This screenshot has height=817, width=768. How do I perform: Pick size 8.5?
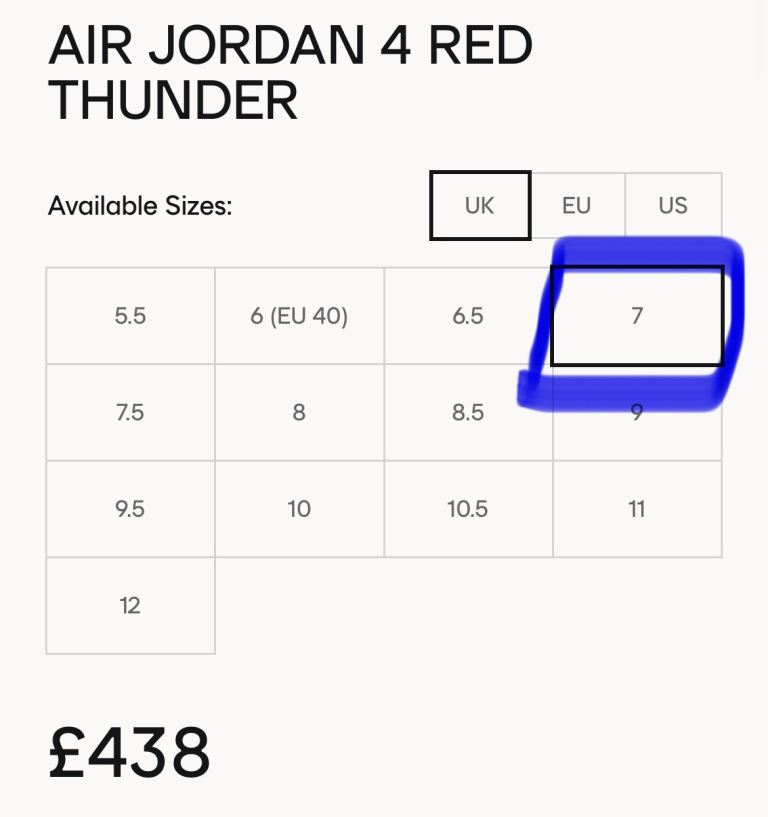tap(468, 412)
